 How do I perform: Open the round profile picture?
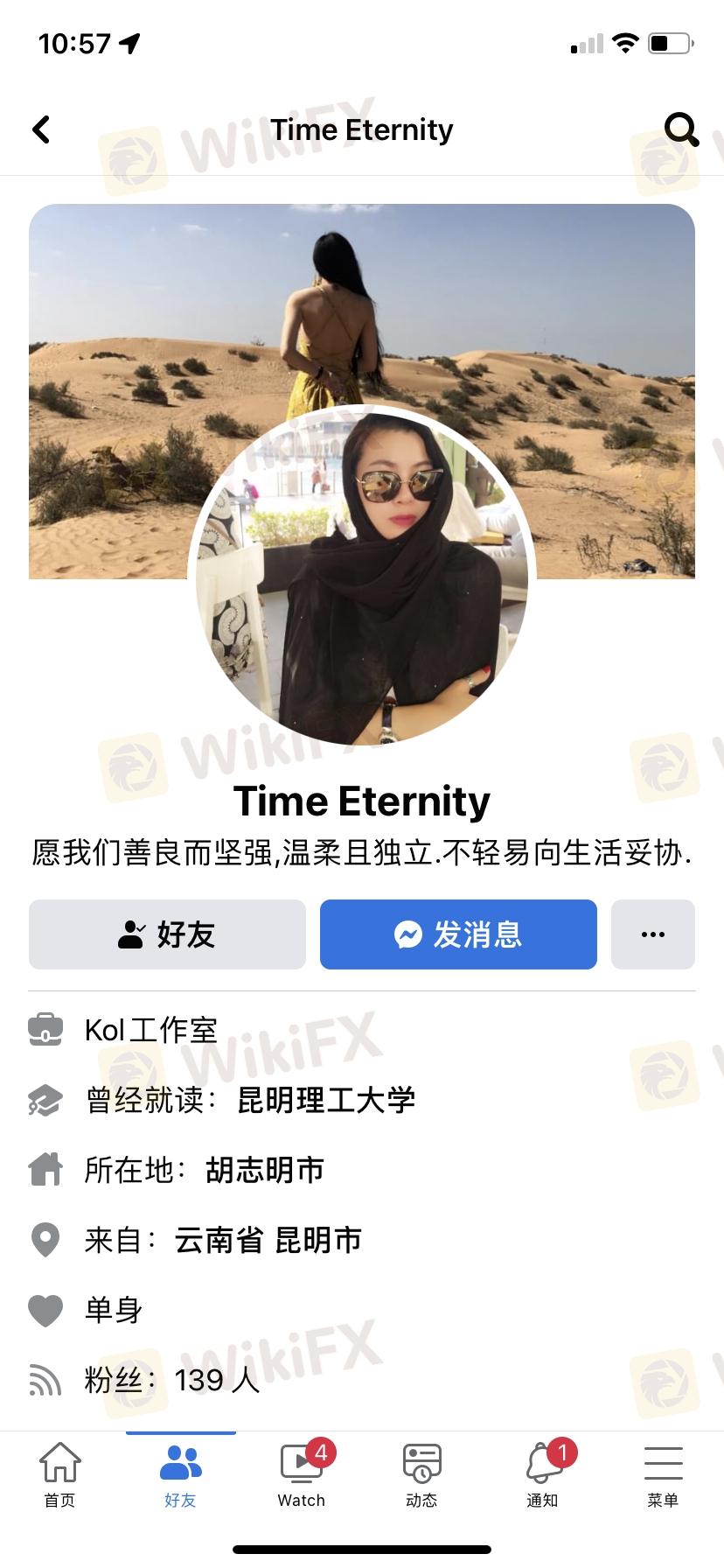tap(362, 577)
